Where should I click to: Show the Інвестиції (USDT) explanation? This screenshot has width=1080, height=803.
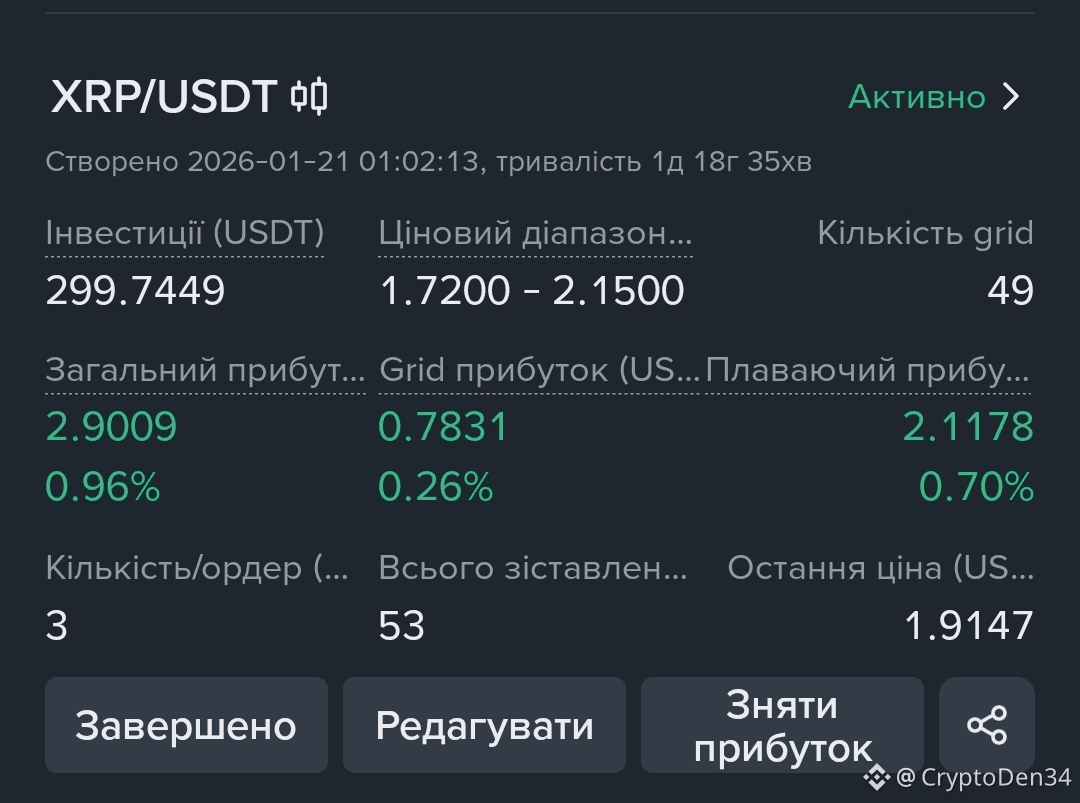pos(185,234)
